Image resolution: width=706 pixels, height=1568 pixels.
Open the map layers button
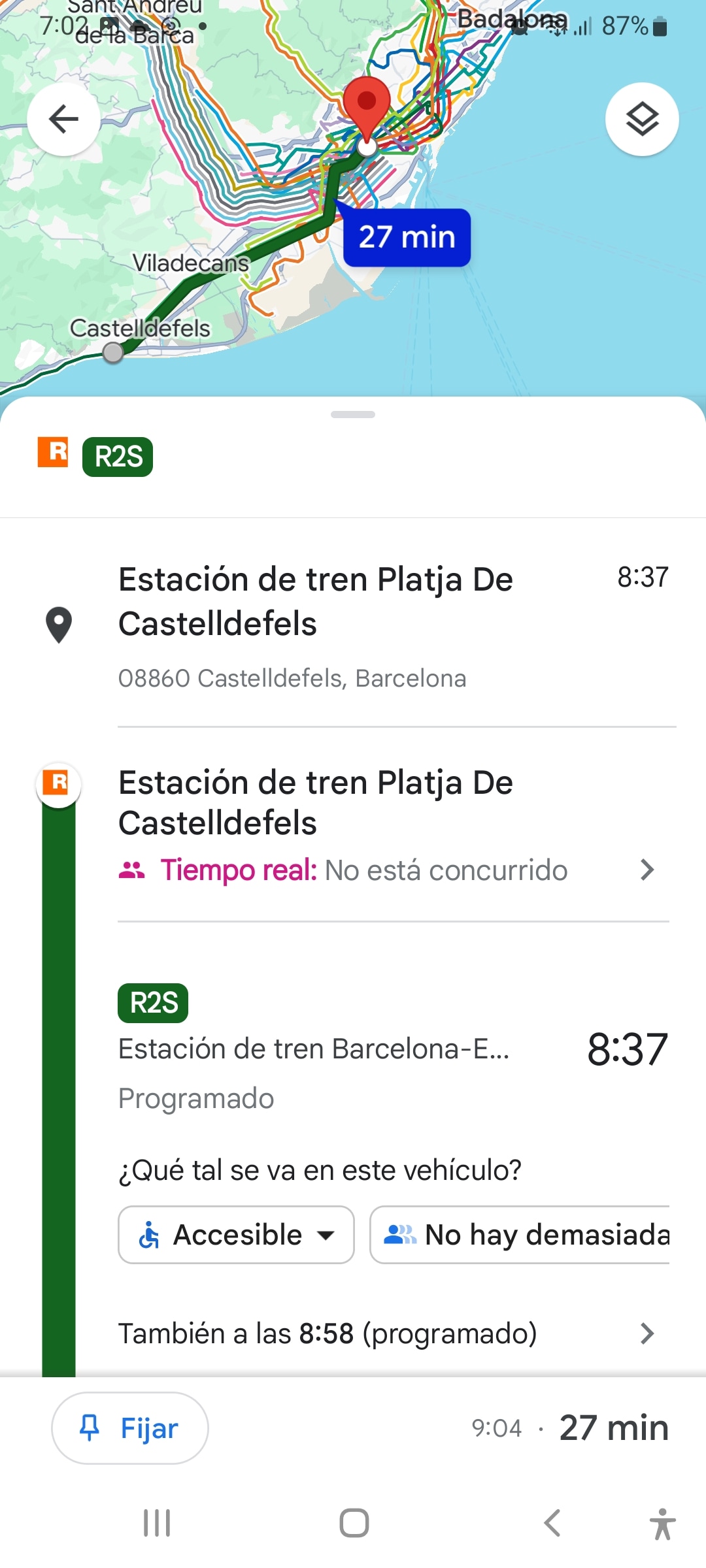642,119
